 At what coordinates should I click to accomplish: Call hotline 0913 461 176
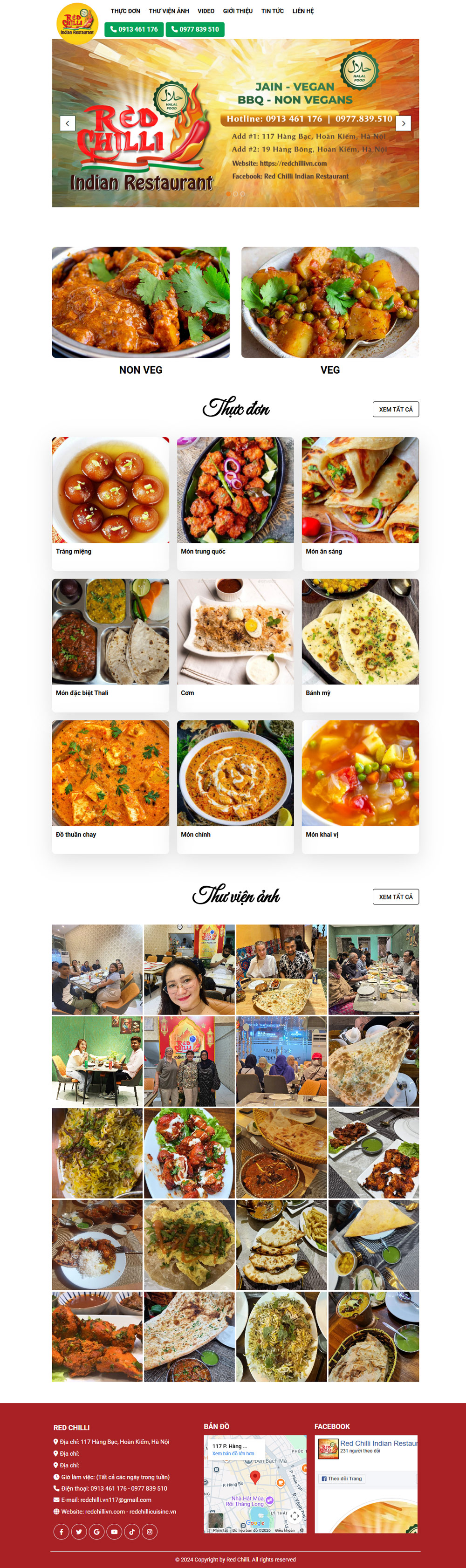(x=134, y=29)
